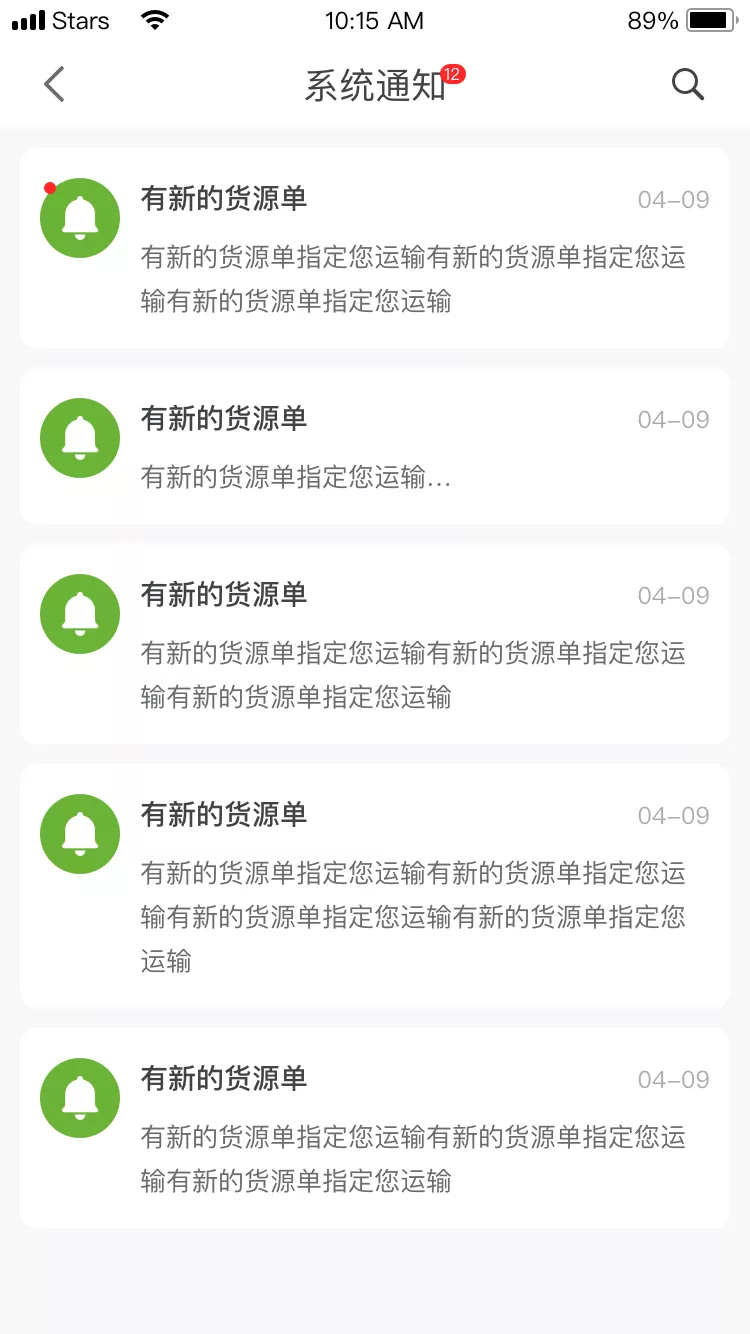Screen dimensions: 750x1334
Task: Open the notification truncated with an ellipsis
Action: (x=374, y=446)
